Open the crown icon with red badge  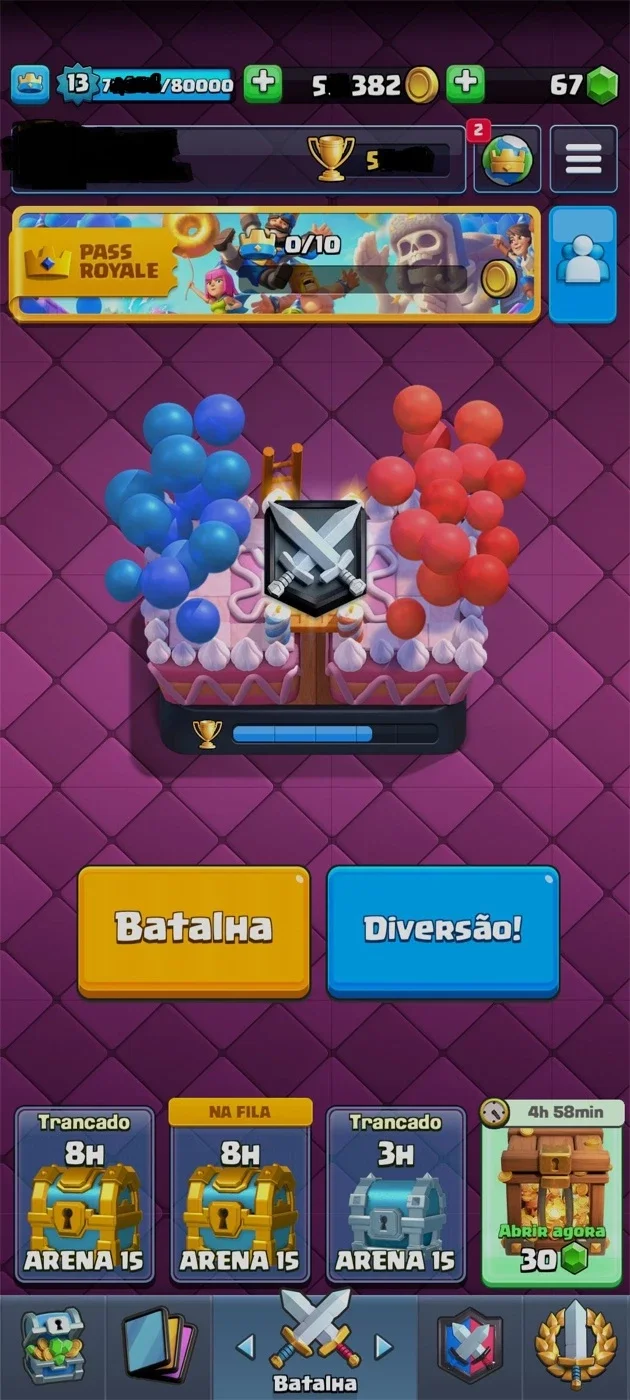[507, 159]
